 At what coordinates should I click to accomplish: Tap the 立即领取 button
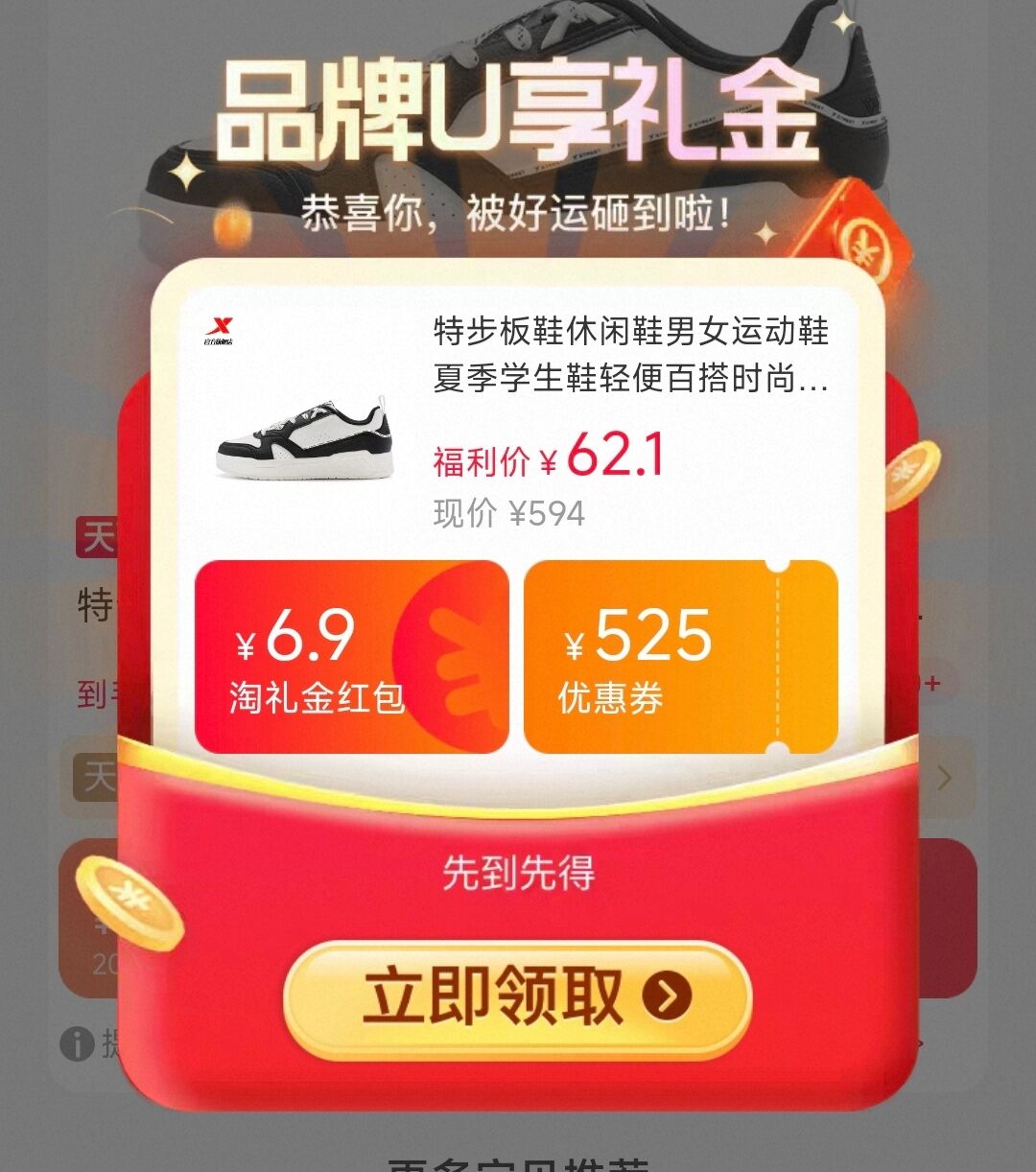[517, 997]
